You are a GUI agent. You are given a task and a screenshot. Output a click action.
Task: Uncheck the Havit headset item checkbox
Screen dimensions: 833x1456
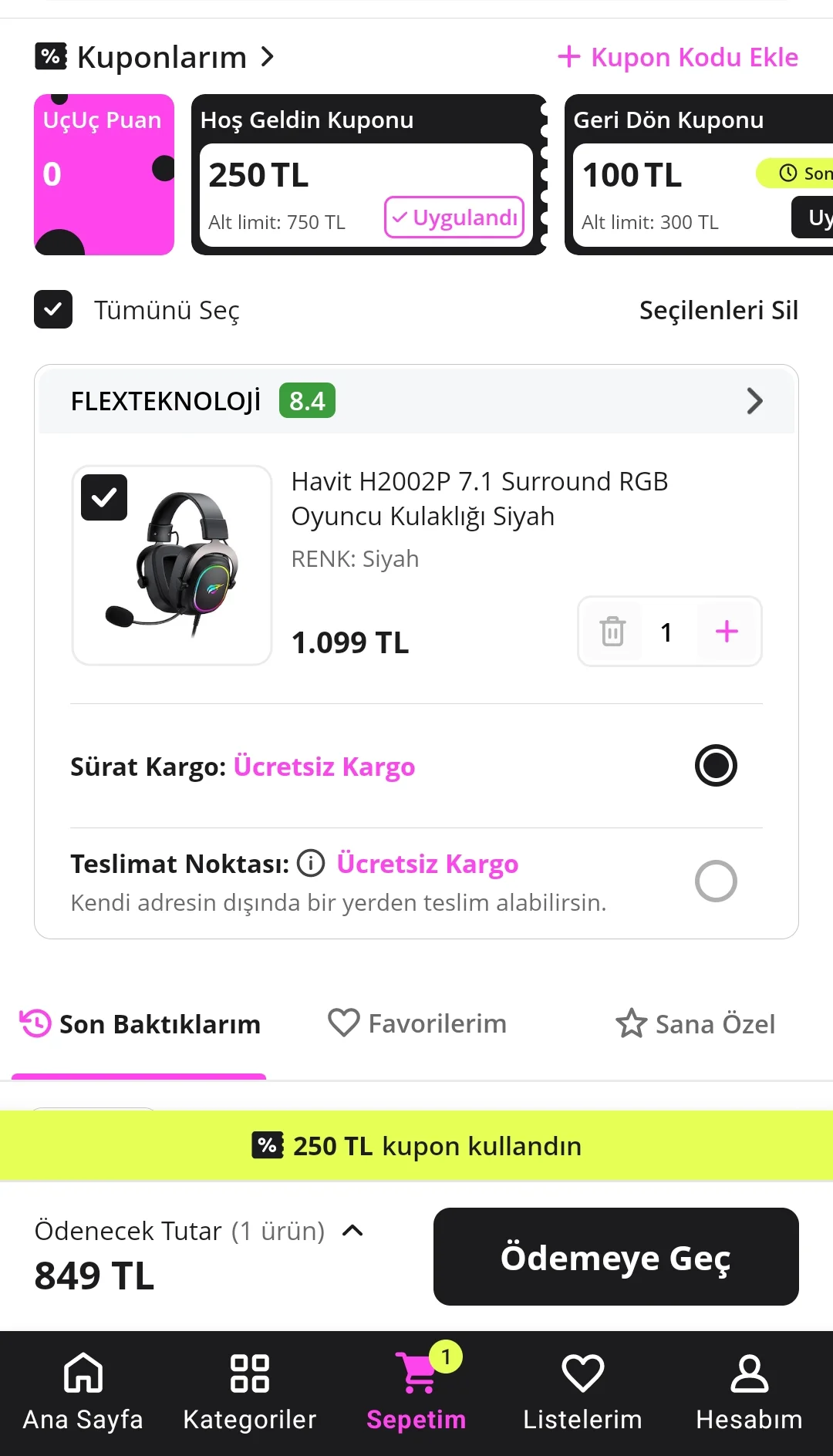(104, 497)
